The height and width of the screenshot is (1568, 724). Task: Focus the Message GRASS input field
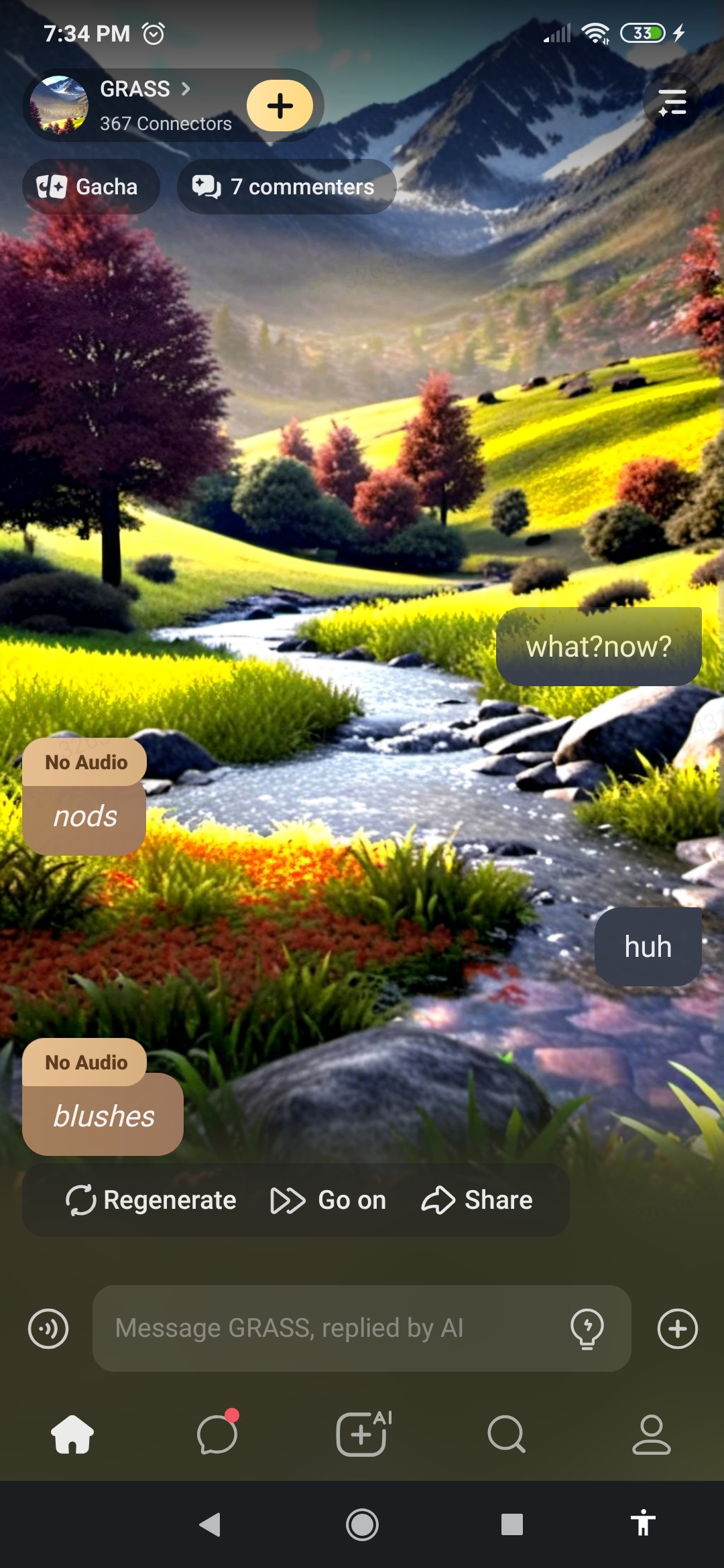coord(328,1328)
